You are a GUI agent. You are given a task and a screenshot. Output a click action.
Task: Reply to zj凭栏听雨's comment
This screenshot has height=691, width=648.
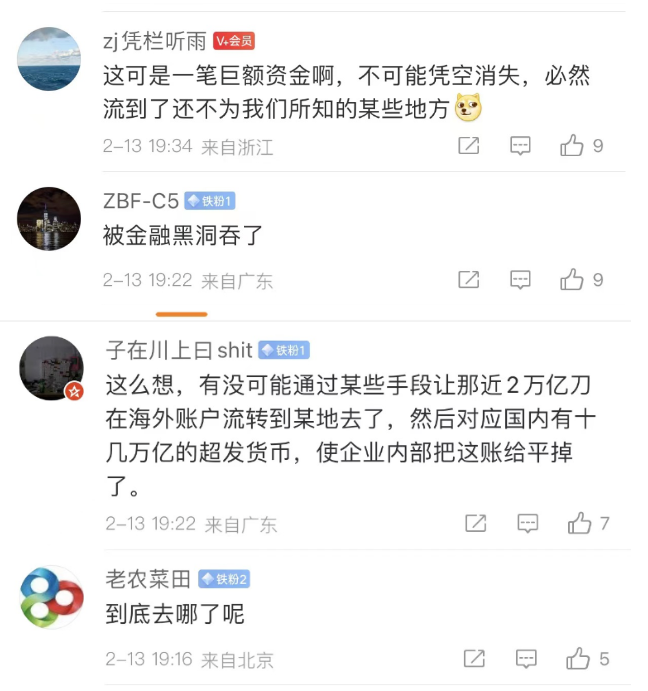[520, 146]
